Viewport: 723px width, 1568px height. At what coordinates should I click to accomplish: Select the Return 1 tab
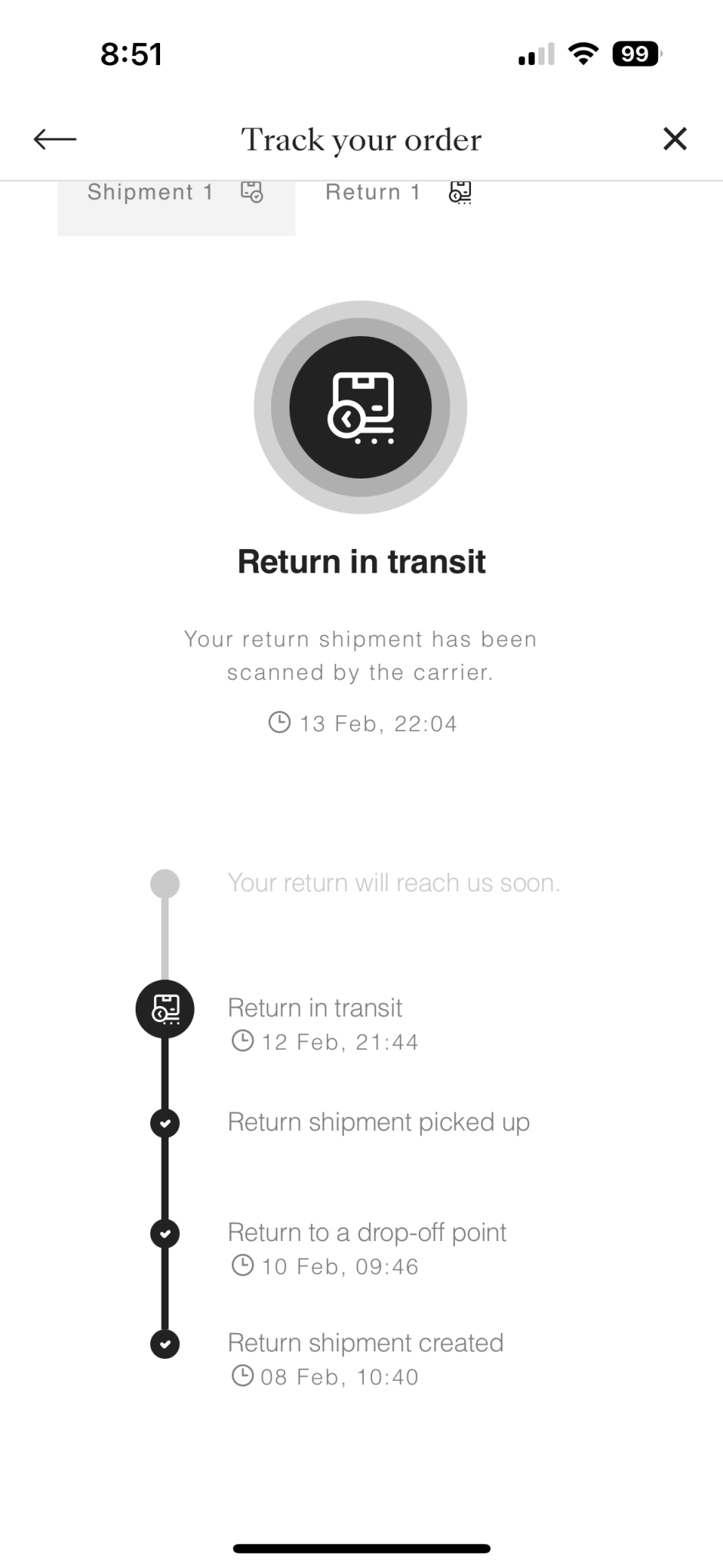tap(398, 193)
